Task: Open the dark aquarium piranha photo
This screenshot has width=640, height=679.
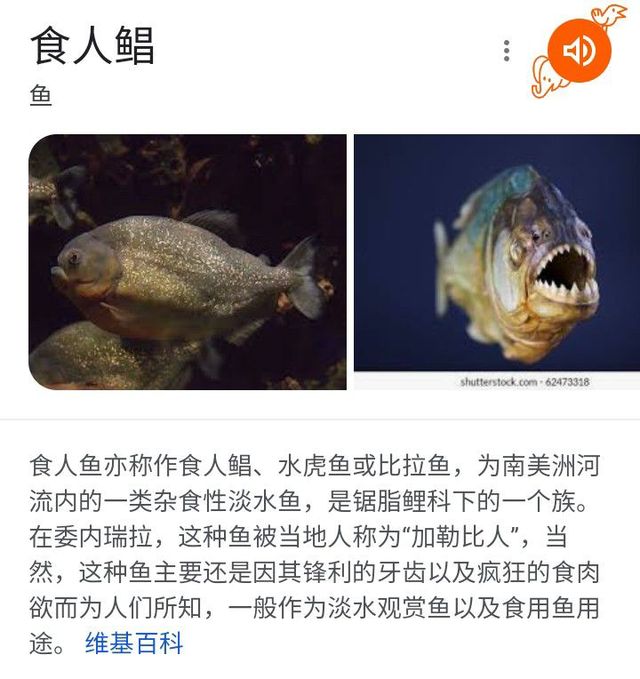Action: 187,262
